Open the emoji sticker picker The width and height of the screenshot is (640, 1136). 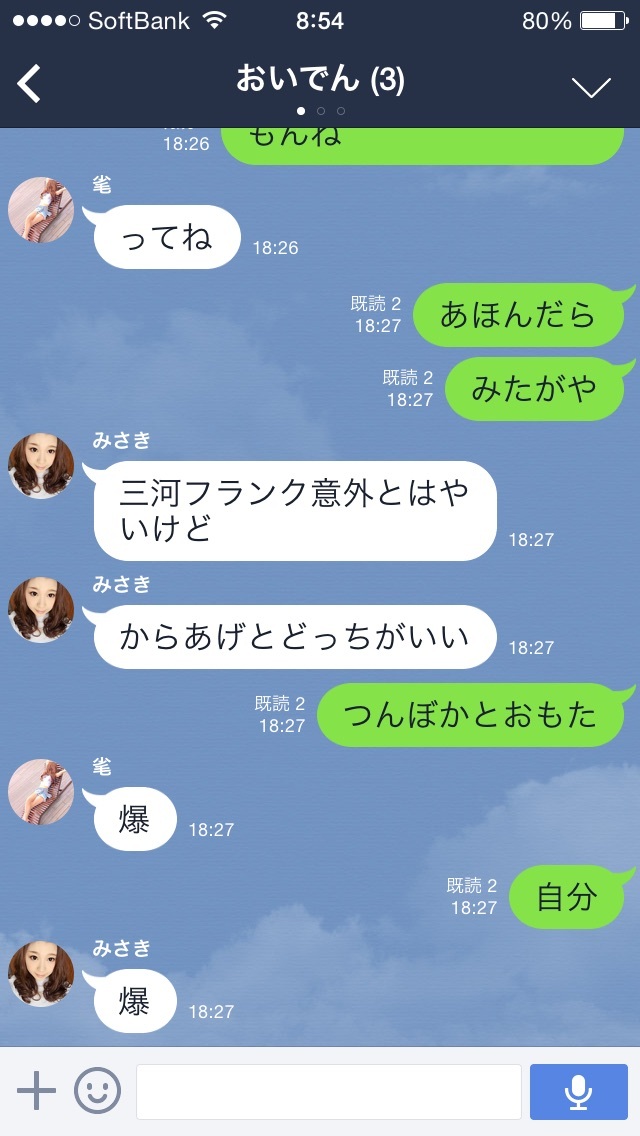pyautogui.click(x=97, y=1091)
